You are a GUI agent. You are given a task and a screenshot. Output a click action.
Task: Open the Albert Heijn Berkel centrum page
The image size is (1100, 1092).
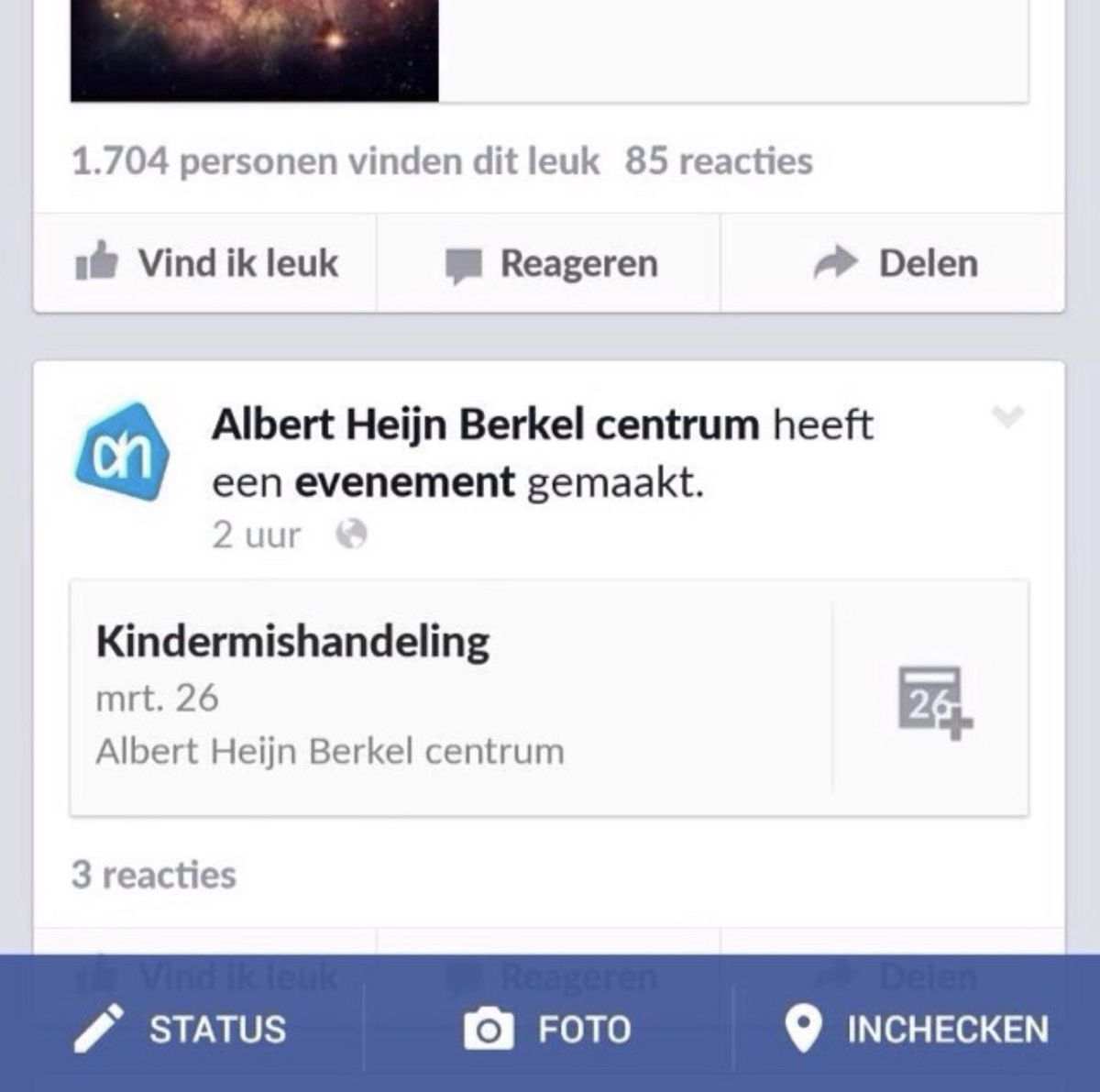coord(485,425)
